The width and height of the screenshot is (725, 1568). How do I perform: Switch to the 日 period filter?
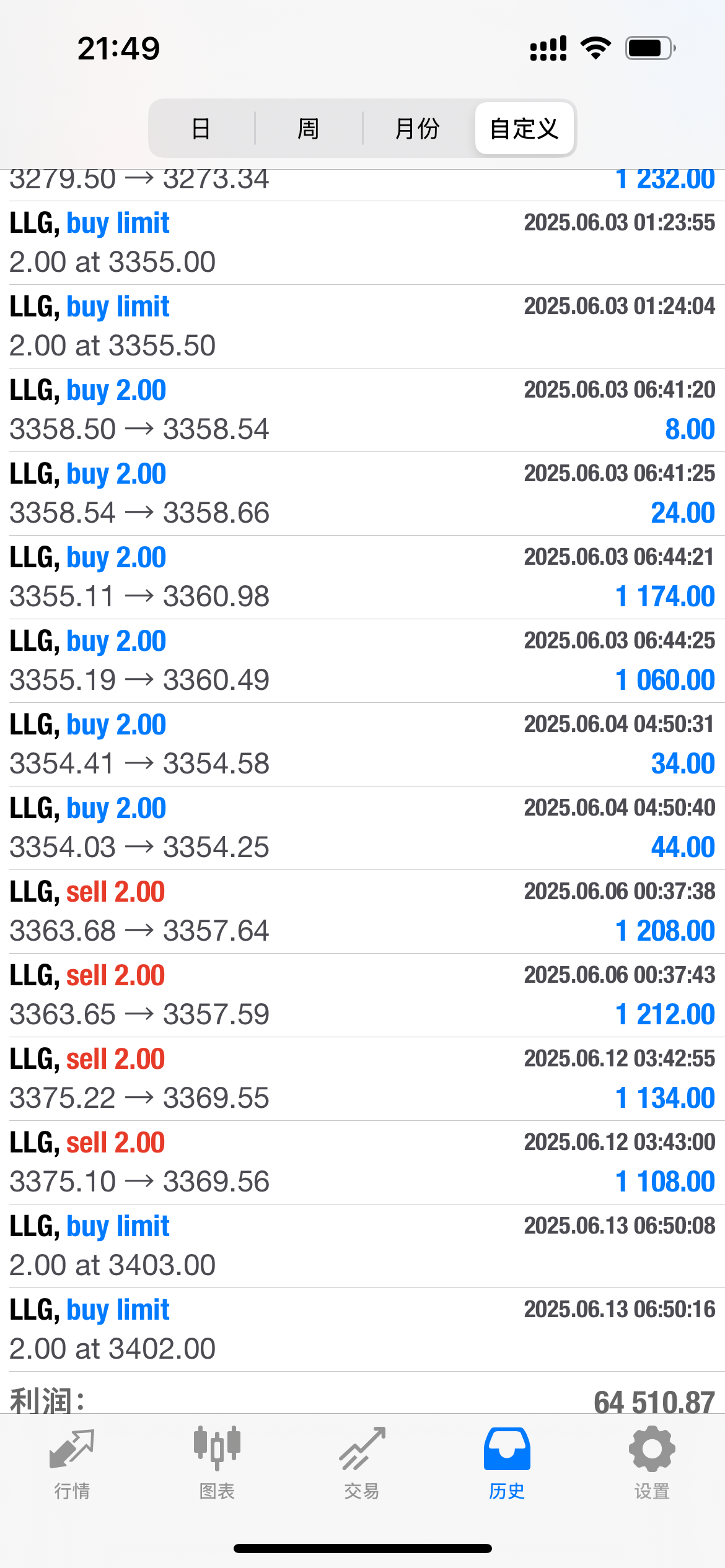coord(201,129)
